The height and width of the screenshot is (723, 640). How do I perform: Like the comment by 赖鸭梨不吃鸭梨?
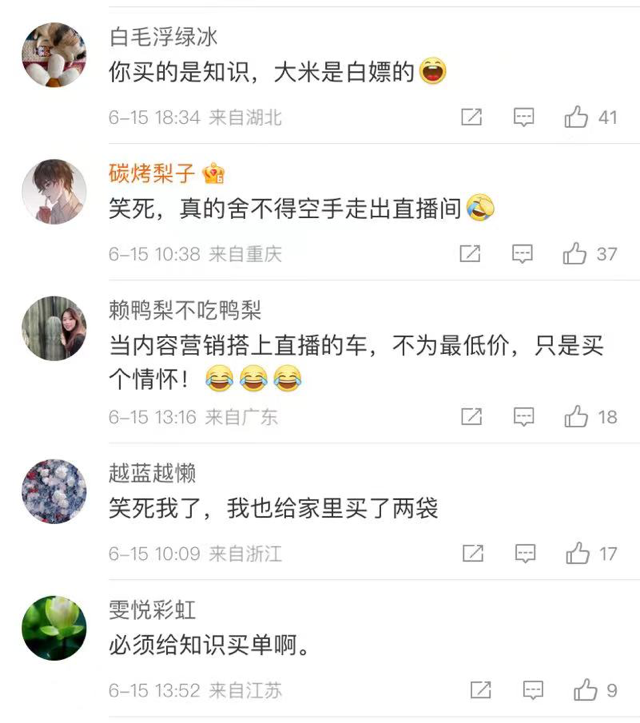(576, 417)
